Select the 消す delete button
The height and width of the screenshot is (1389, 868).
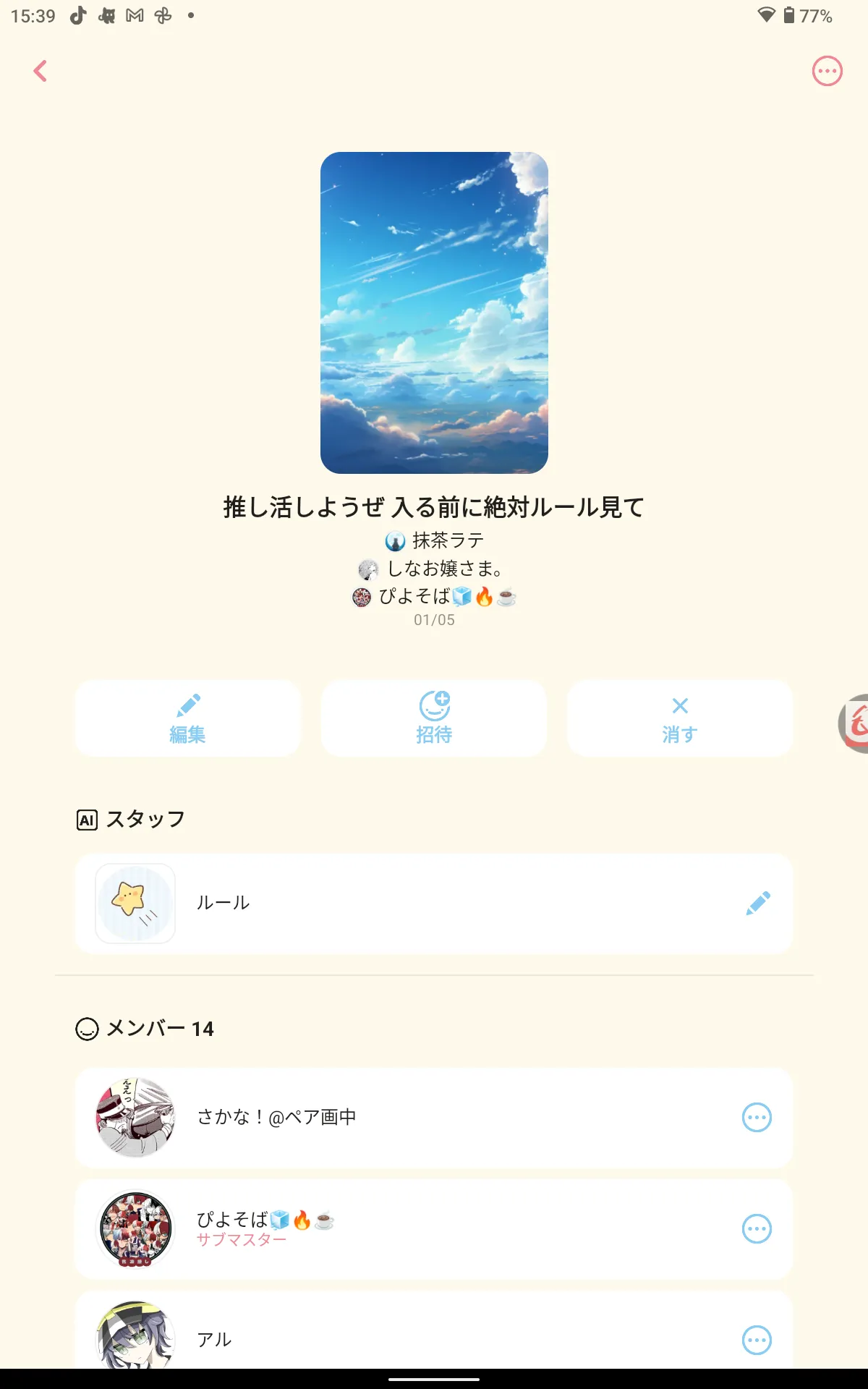point(680,718)
